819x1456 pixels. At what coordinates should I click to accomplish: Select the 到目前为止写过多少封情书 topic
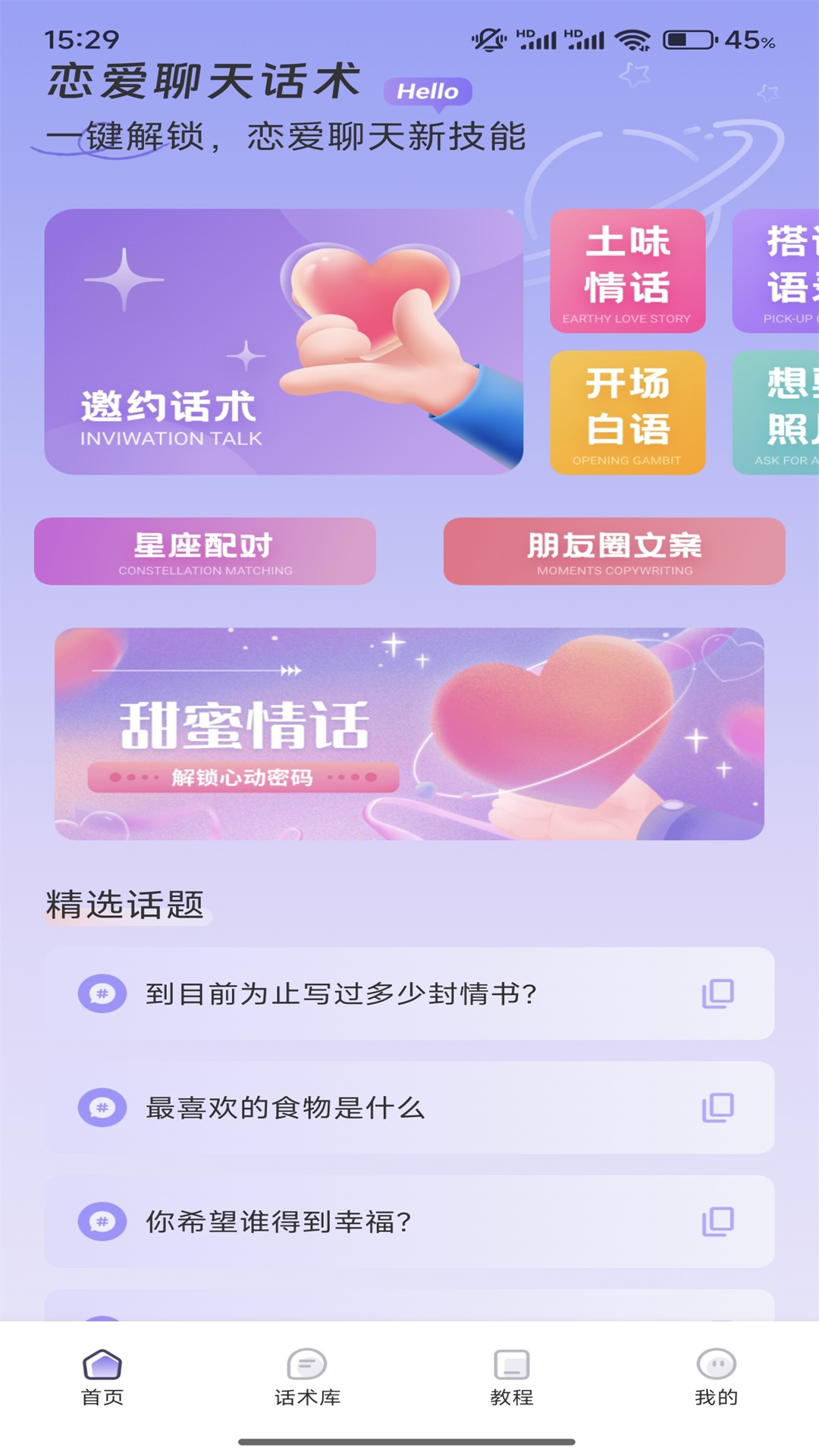point(341,994)
